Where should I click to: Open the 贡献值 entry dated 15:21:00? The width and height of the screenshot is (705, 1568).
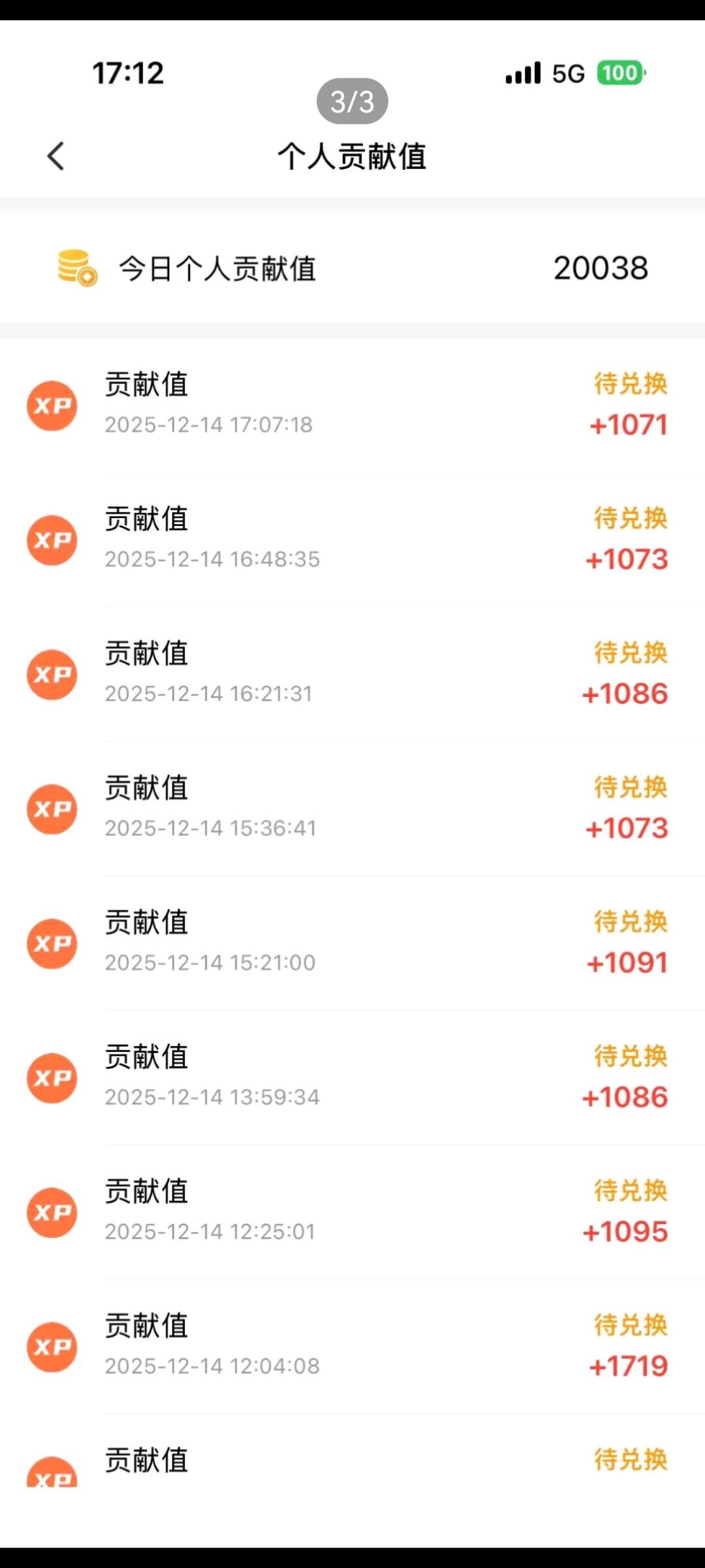click(145, 921)
